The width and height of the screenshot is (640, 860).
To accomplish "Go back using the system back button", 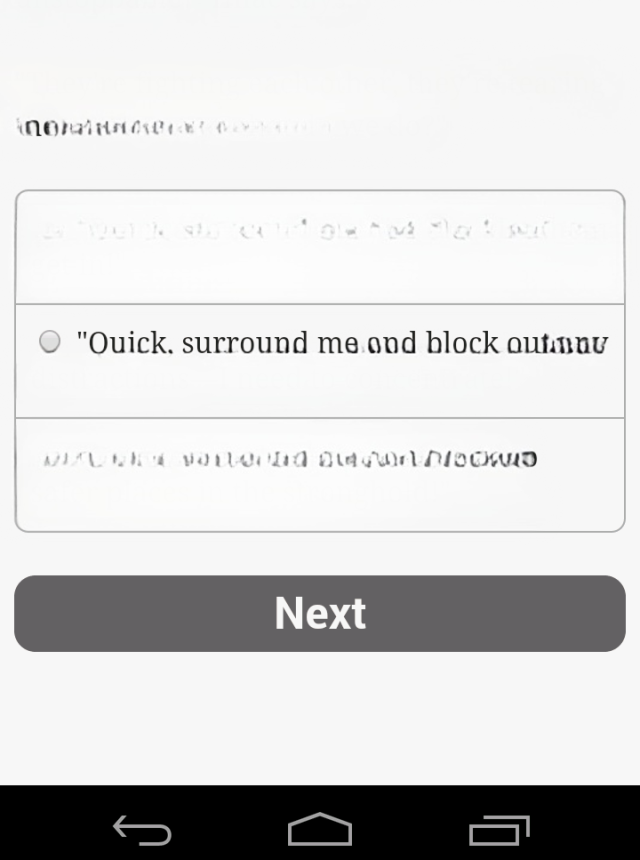I will pos(142,830).
